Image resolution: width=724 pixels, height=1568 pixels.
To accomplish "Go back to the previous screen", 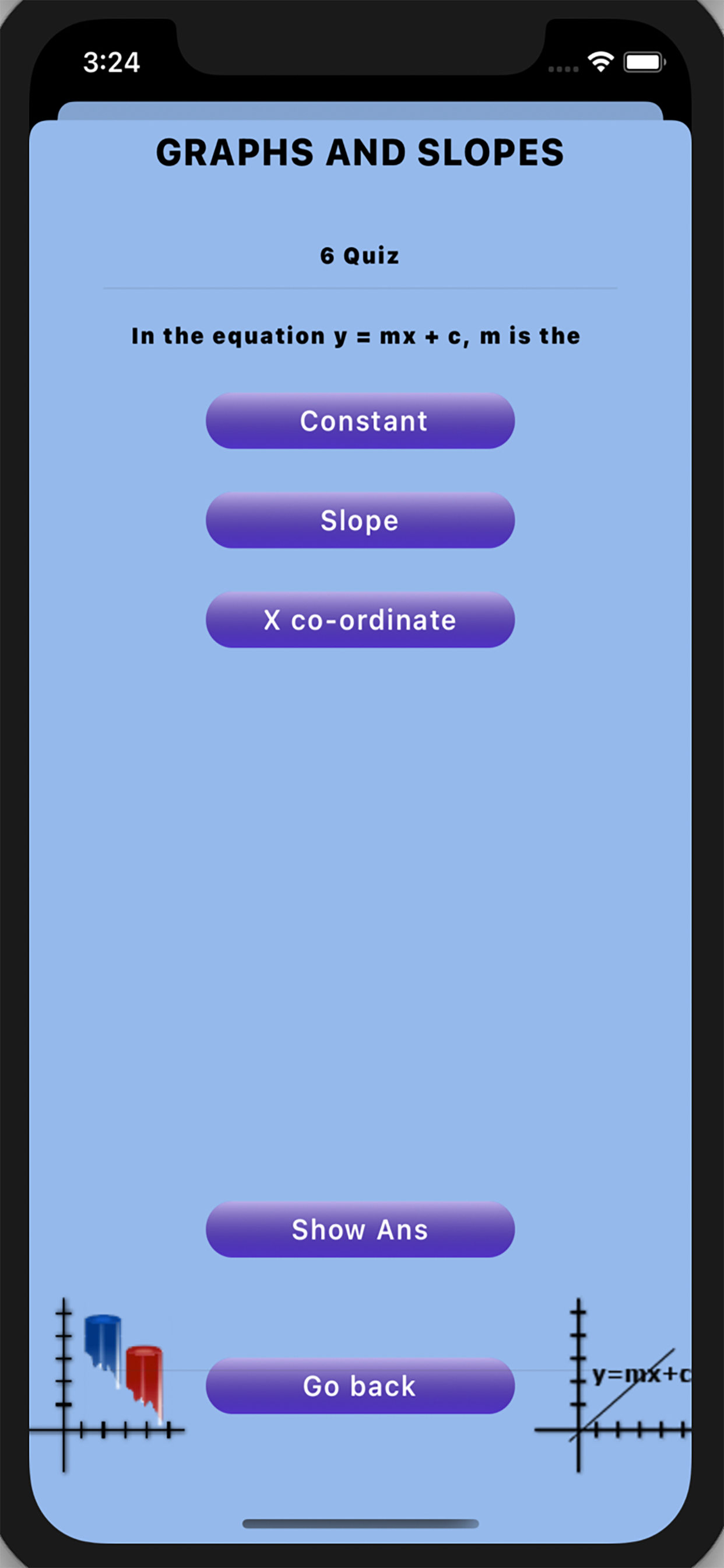I will point(360,1385).
